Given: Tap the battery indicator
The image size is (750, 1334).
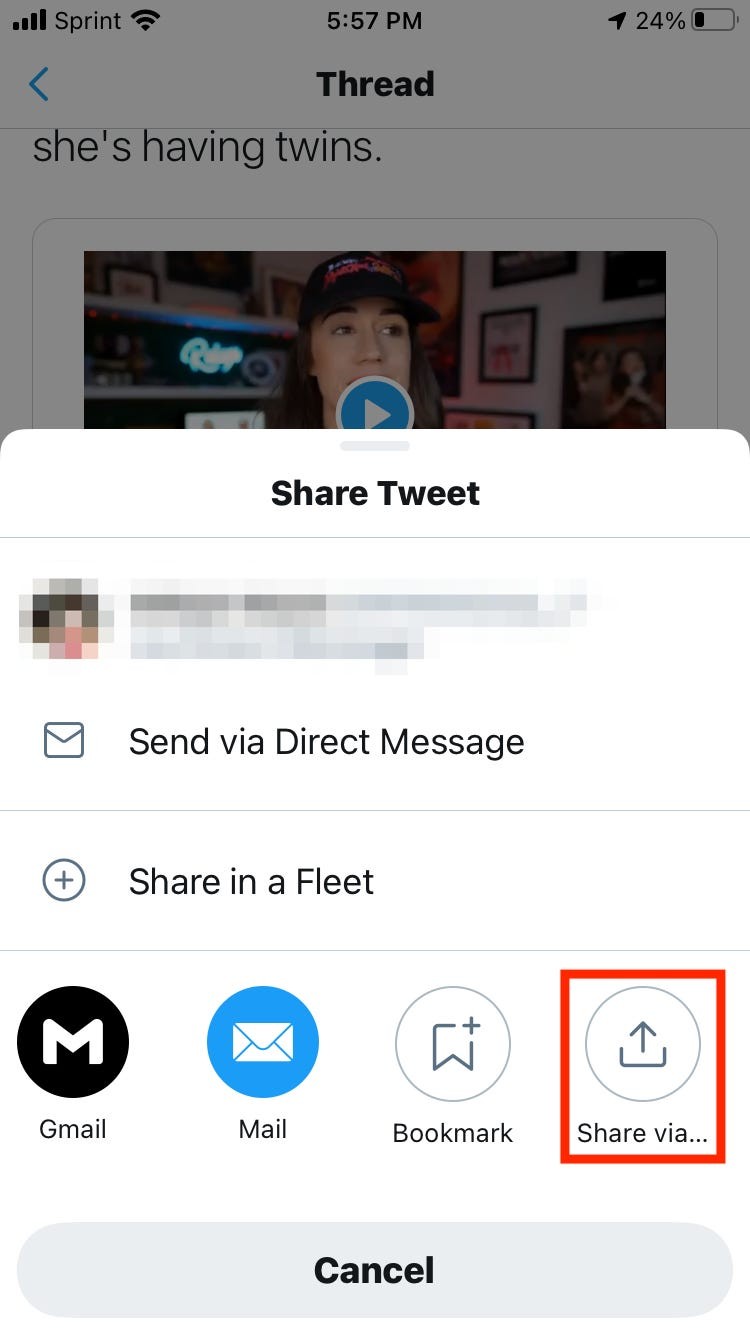Looking at the screenshot, I should click(716, 19).
